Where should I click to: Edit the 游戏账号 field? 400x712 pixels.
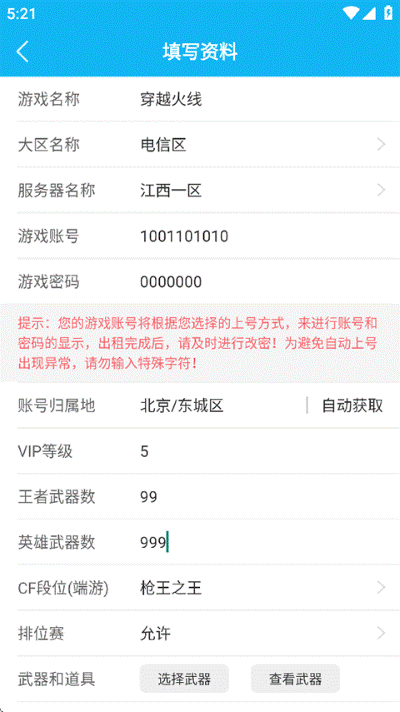pos(263,236)
